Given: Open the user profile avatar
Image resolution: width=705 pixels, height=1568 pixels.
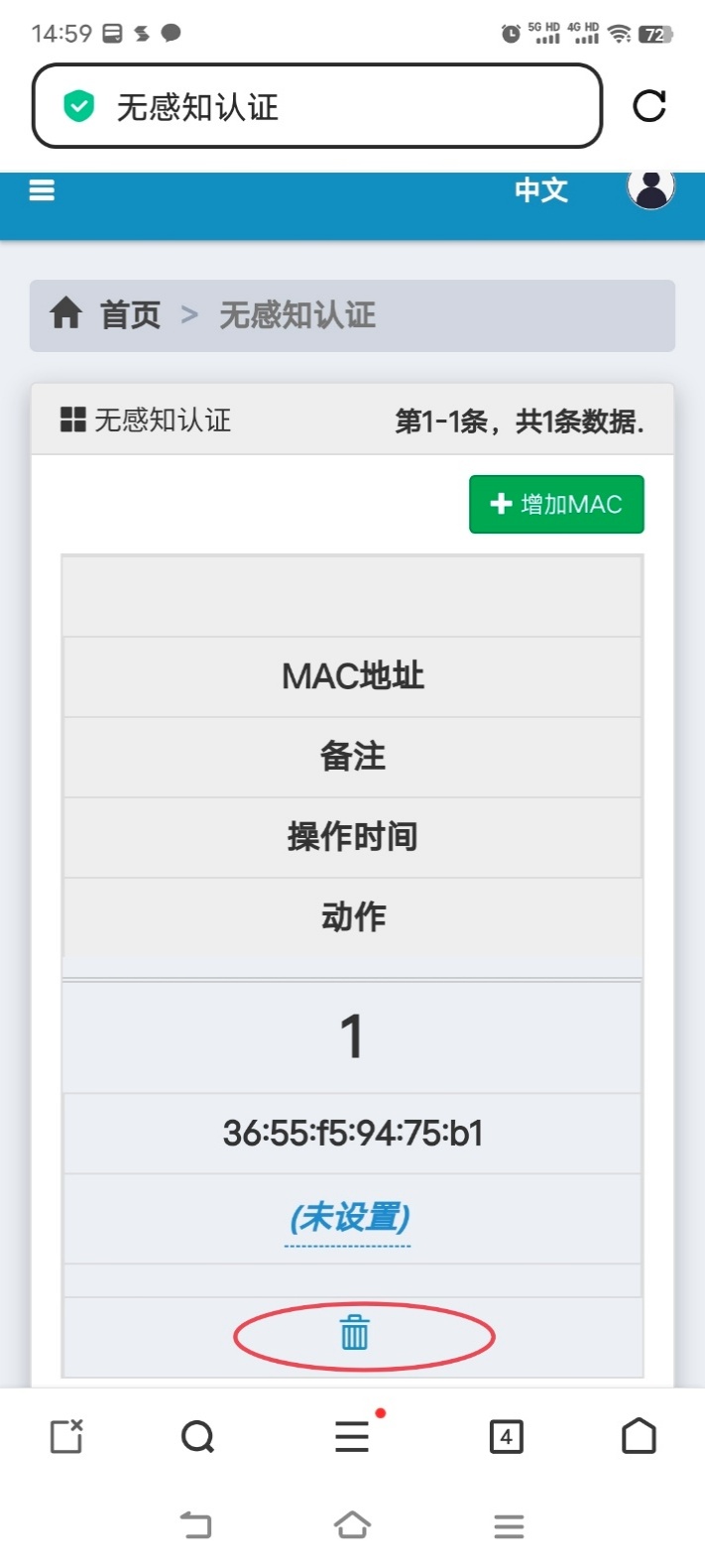Looking at the screenshot, I should [651, 186].
